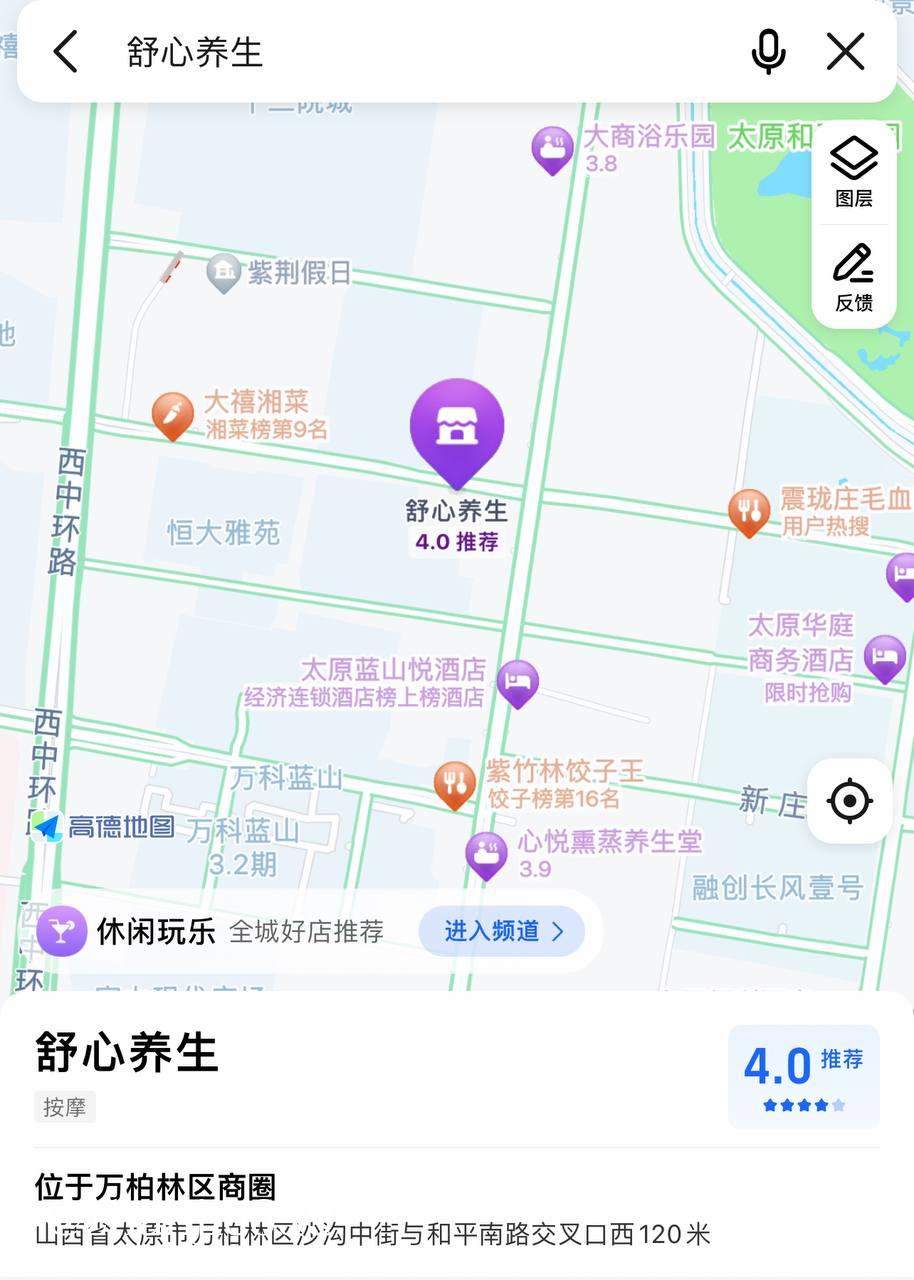
Task: Select the 震珑庄毛血 restaurant pin
Action: click(749, 513)
